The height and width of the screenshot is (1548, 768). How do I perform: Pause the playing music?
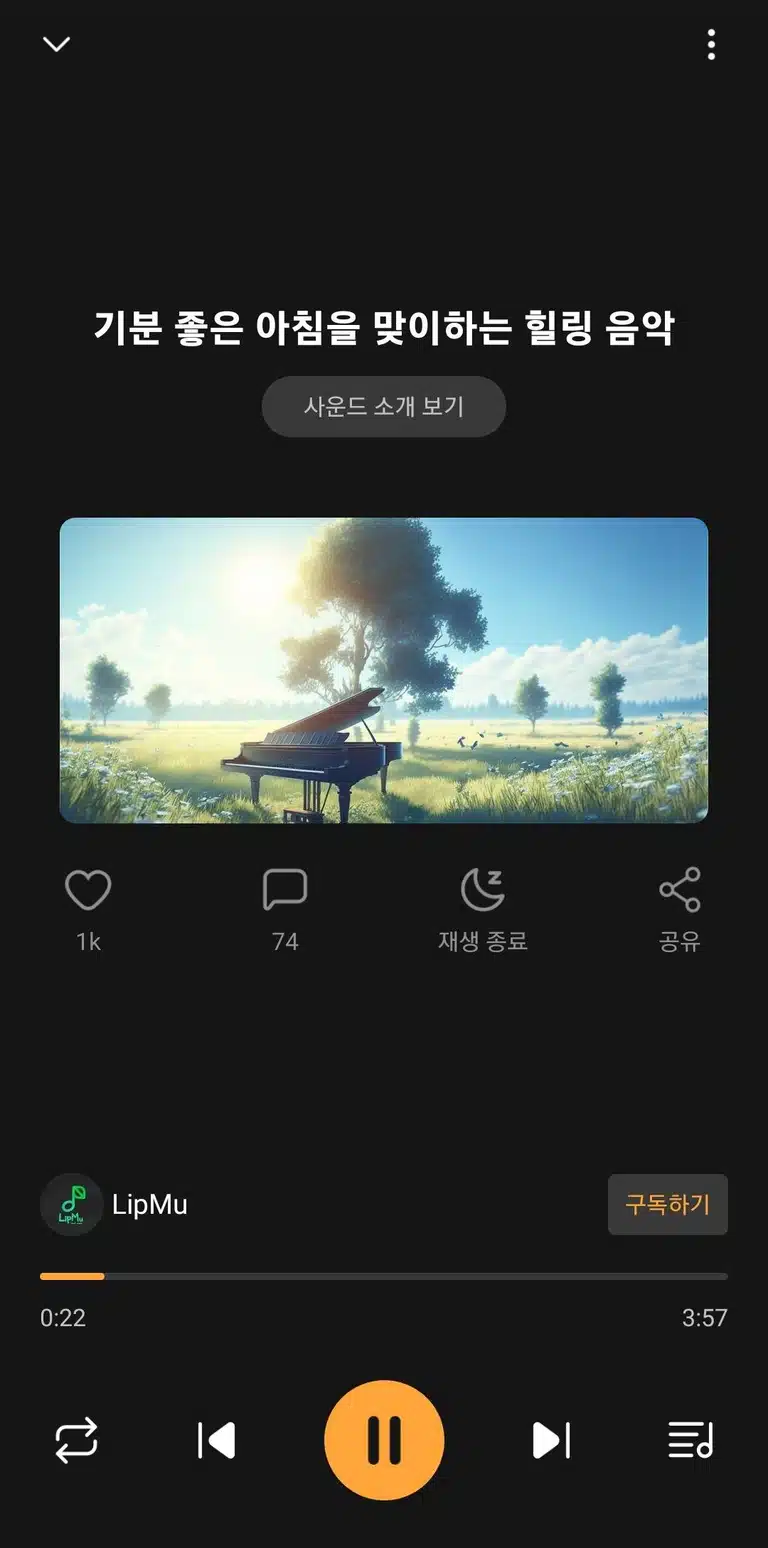click(384, 1440)
